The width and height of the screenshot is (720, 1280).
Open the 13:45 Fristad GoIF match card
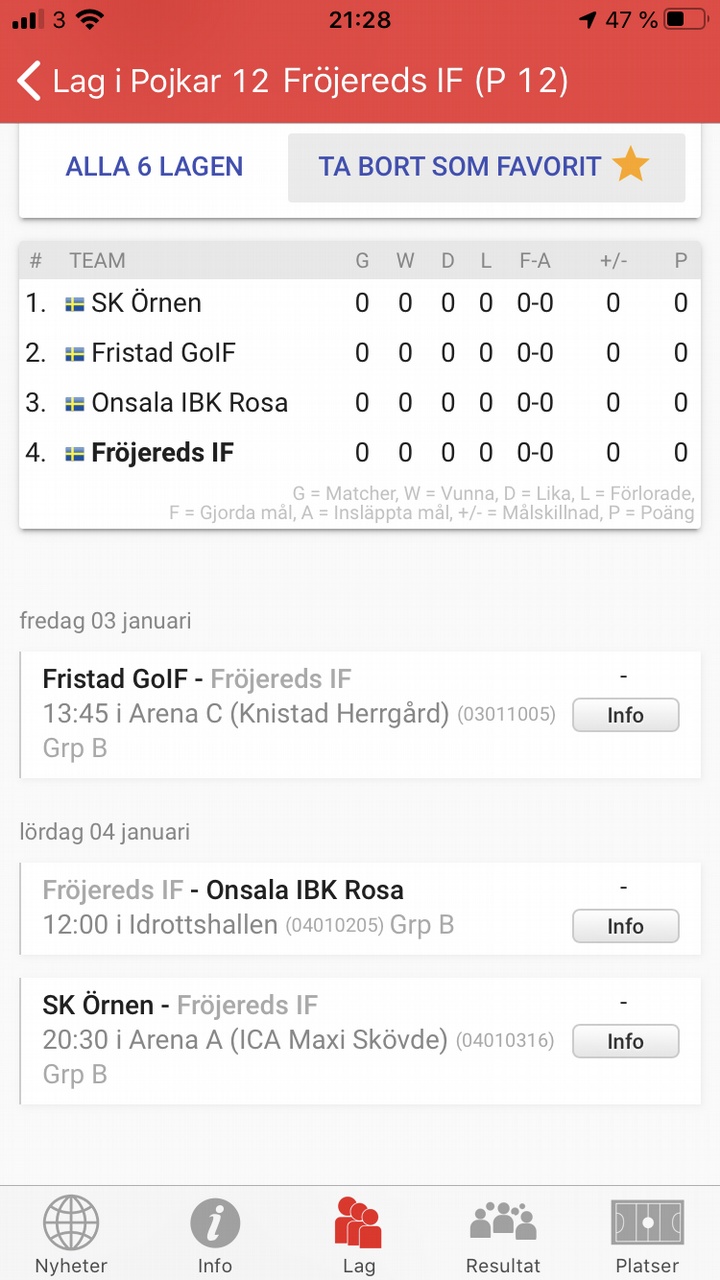pyautogui.click(x=360, y=714)
